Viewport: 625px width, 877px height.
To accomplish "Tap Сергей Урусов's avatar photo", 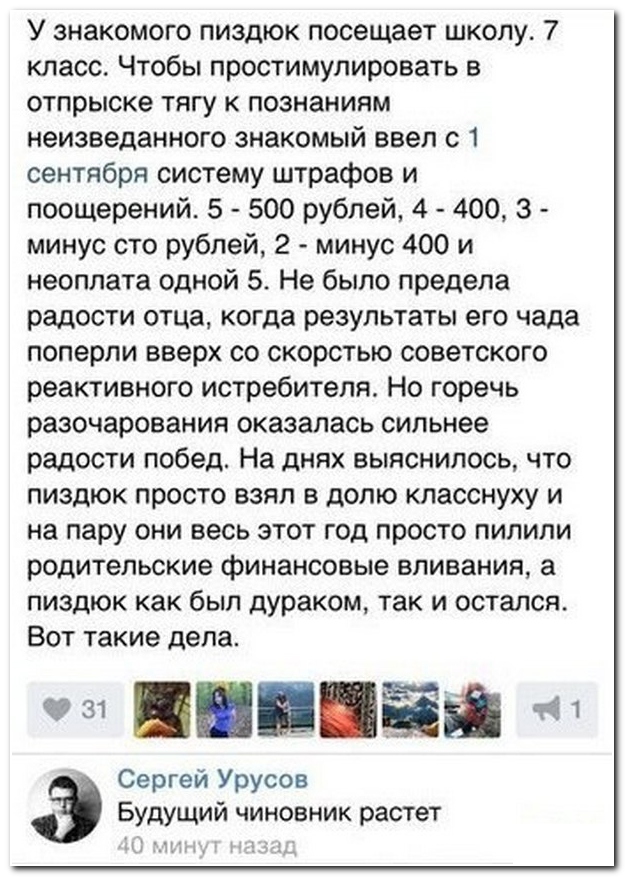I will [63, 806].
